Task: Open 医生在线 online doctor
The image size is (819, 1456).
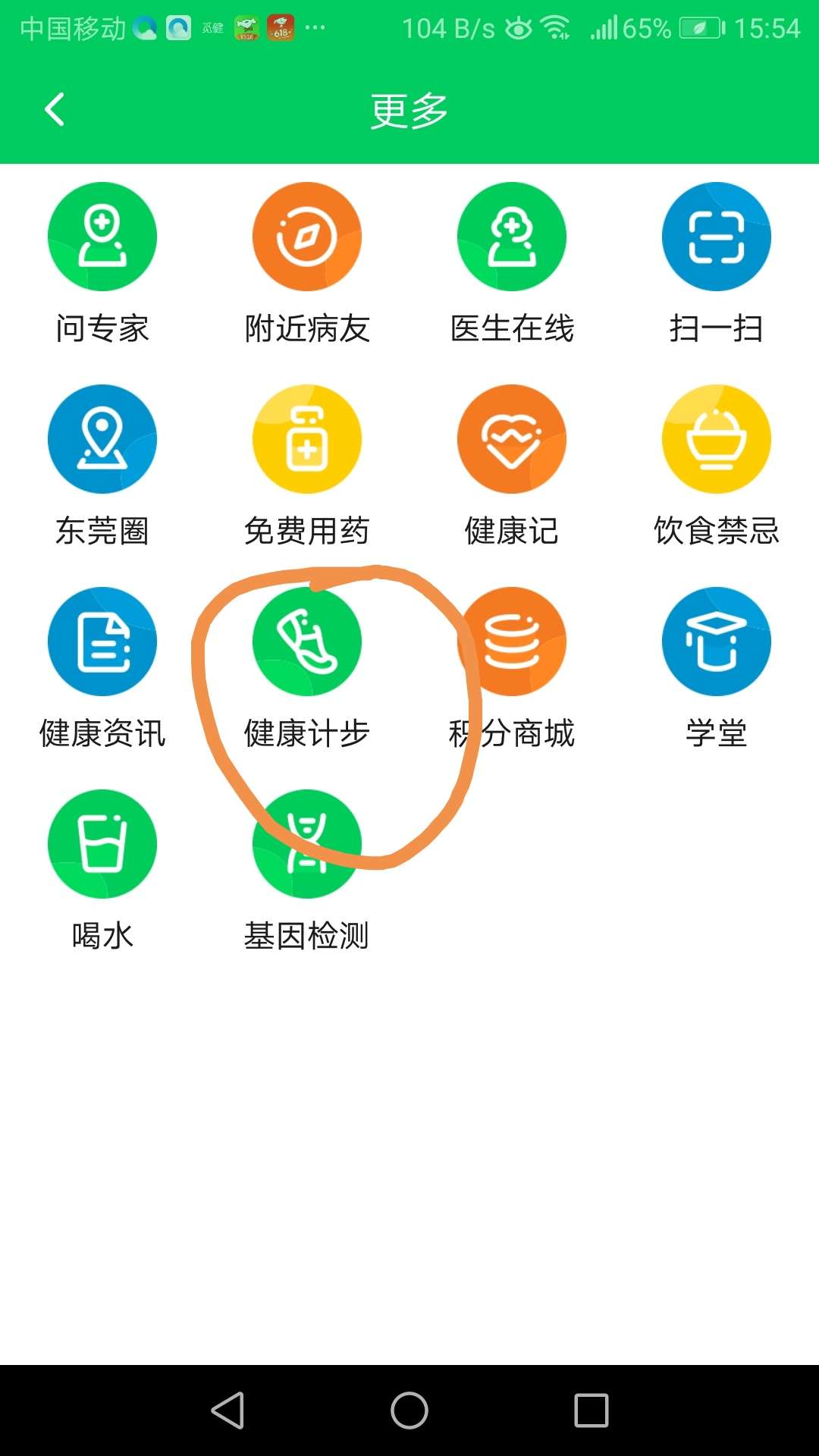Action: coord(512,237)
